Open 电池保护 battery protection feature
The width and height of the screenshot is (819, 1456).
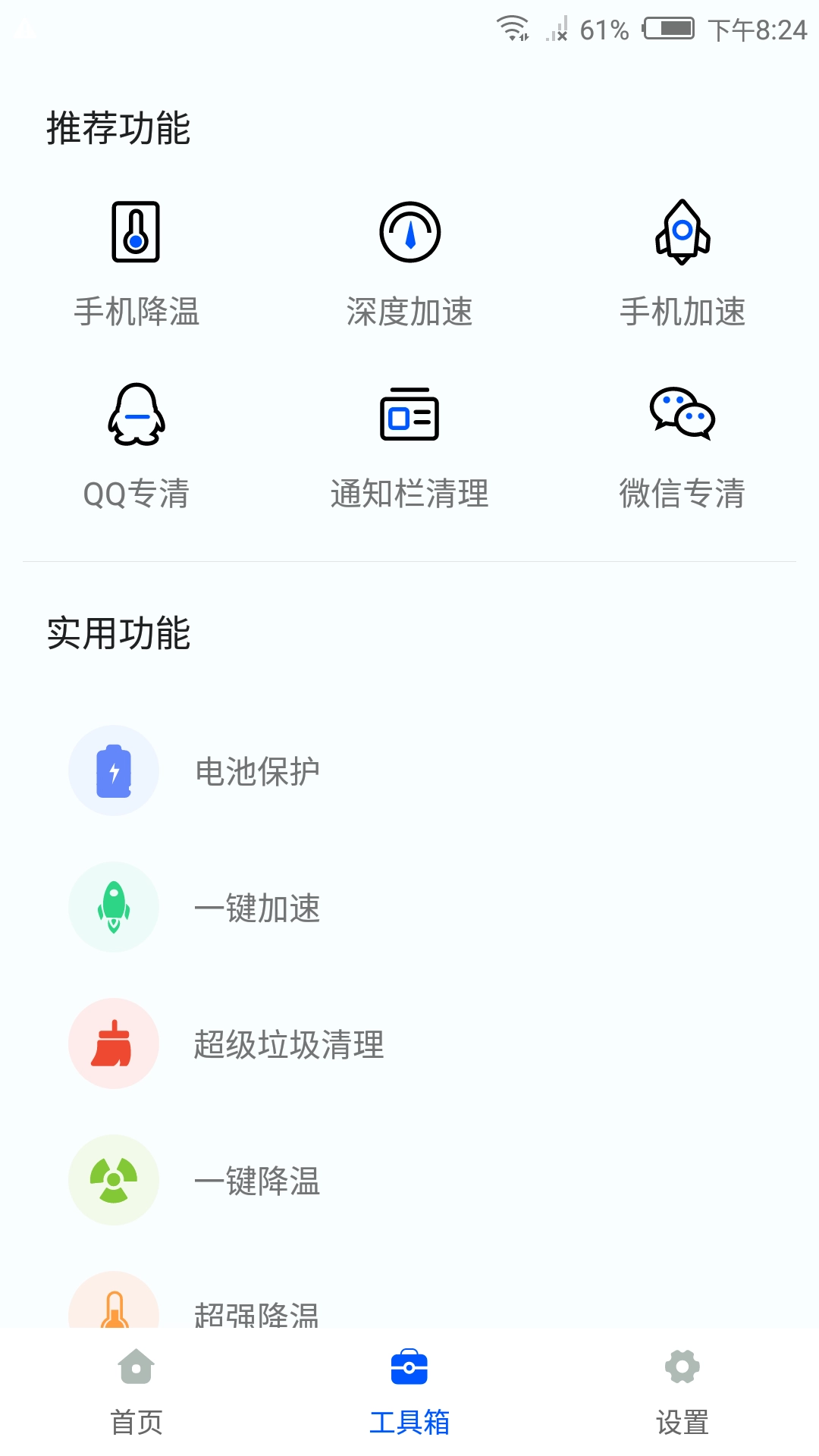114,770
